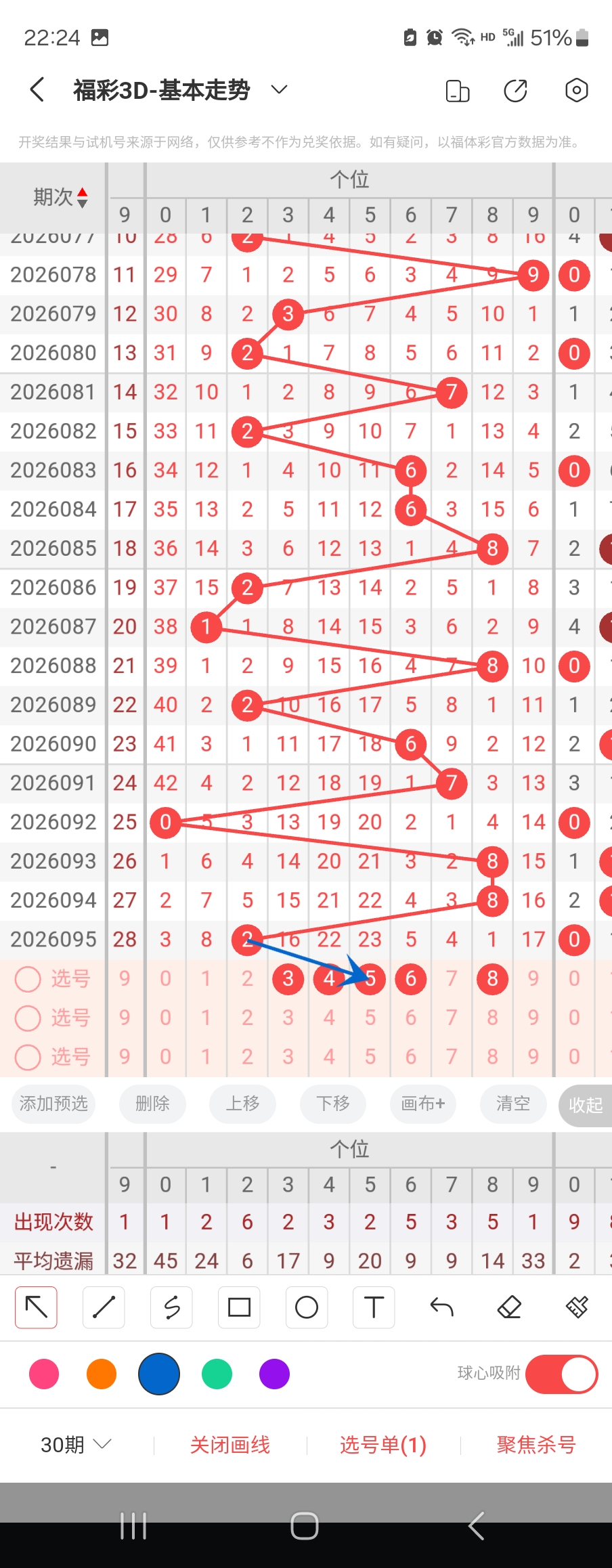
Task: Select the straight line drawing tool
Action: tap(104, 1307)
